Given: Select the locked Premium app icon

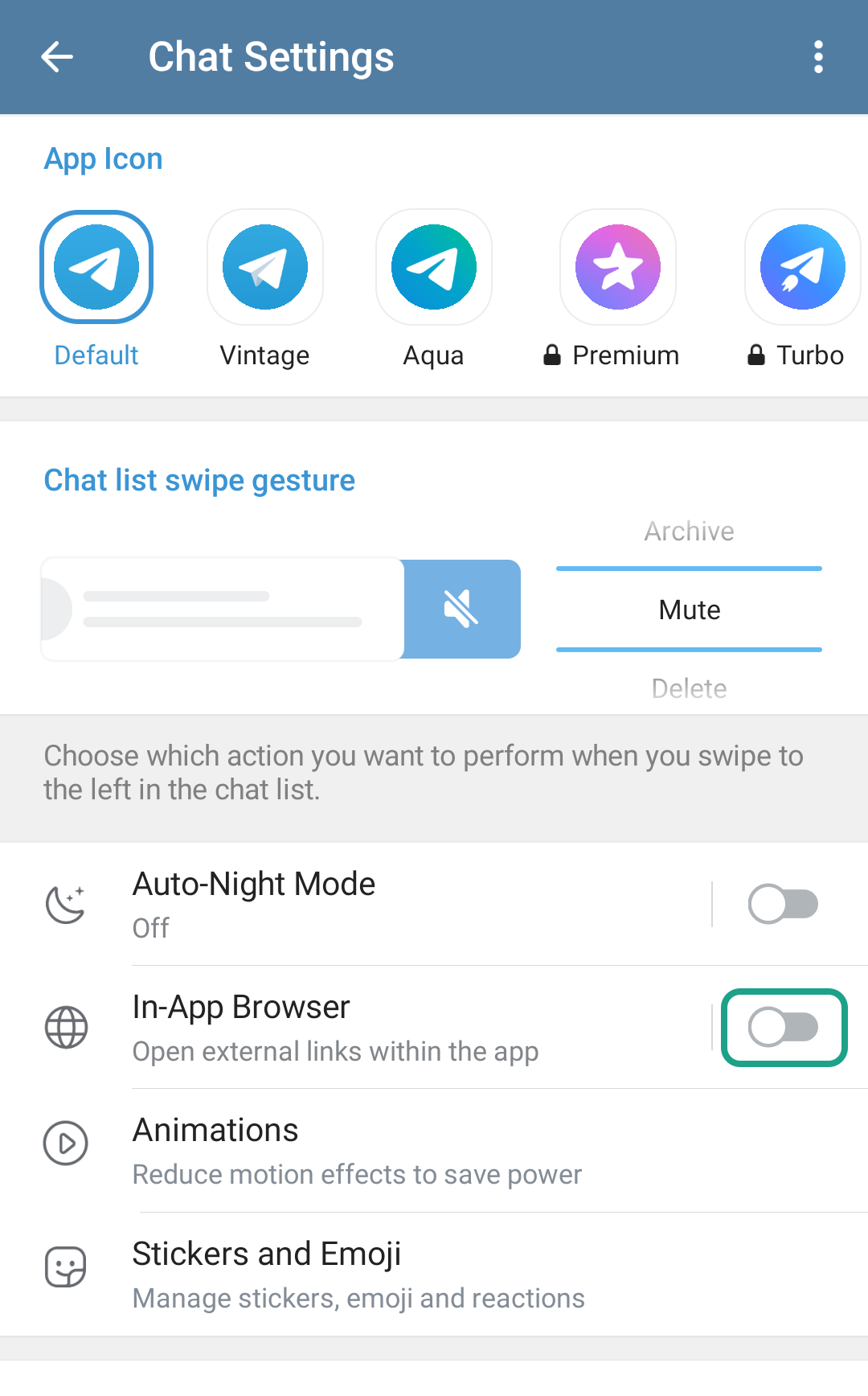Looking at the screenshot, I should [617, 267].
